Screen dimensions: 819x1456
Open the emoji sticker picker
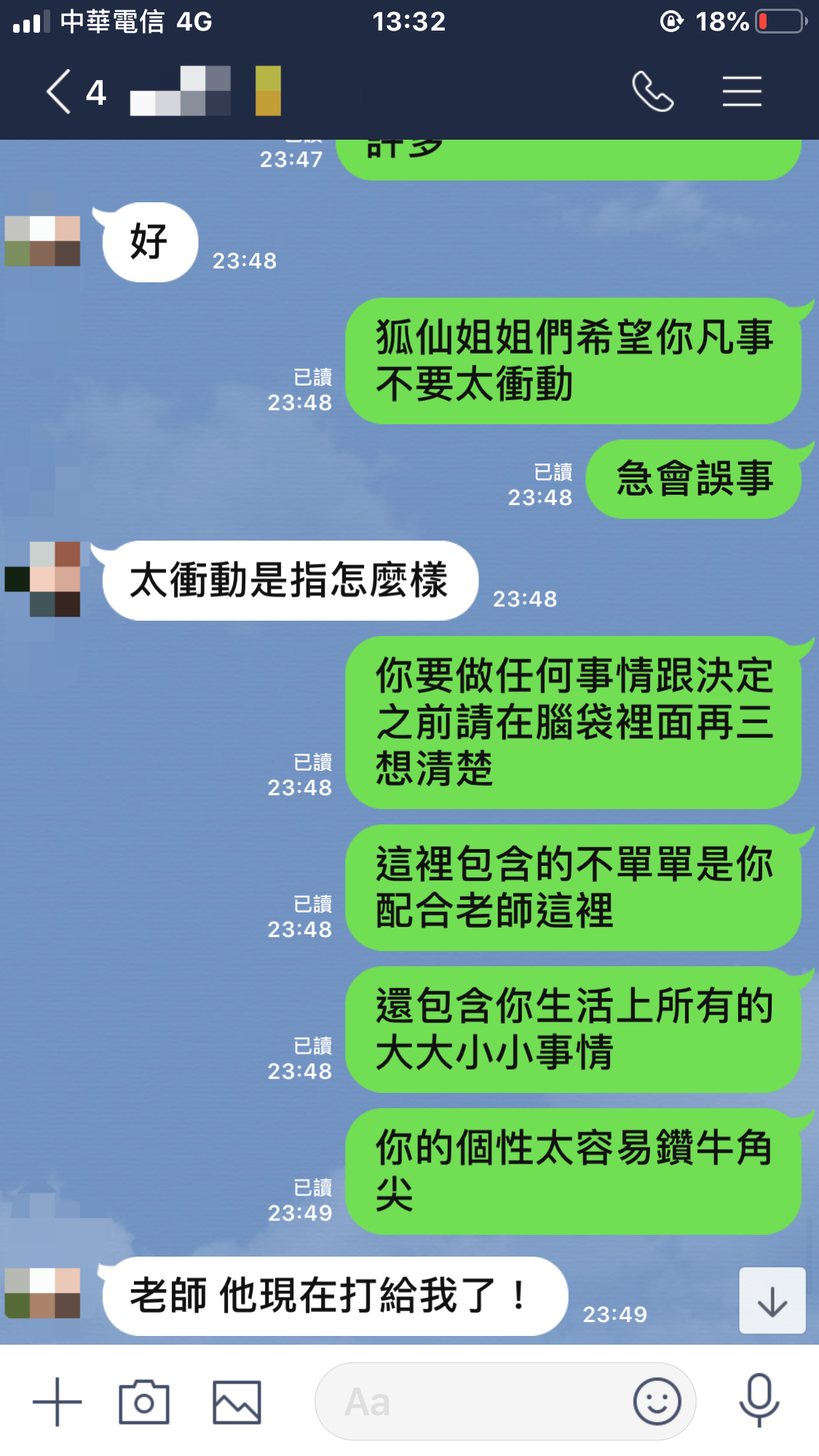click(657, 1401)
